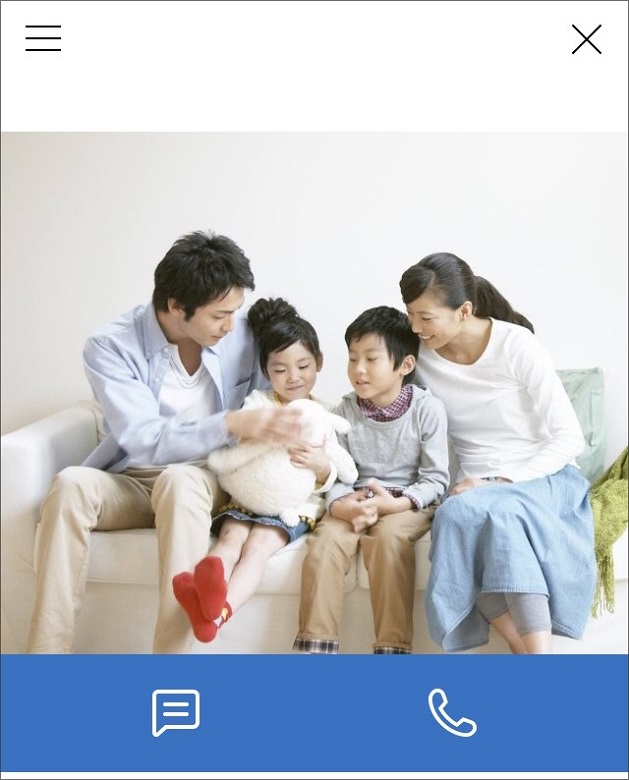Tap the phone call icon
The image size is (629, 780).
(452, 713)
